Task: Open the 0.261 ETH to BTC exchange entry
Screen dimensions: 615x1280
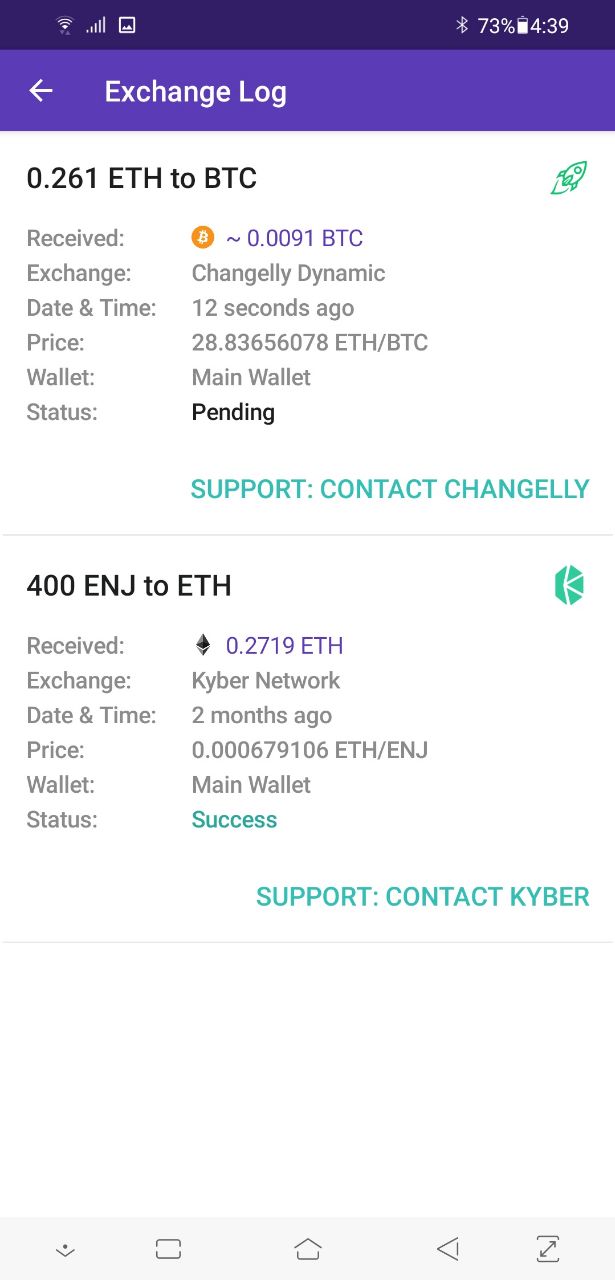Action: click(x=307, y=333)
